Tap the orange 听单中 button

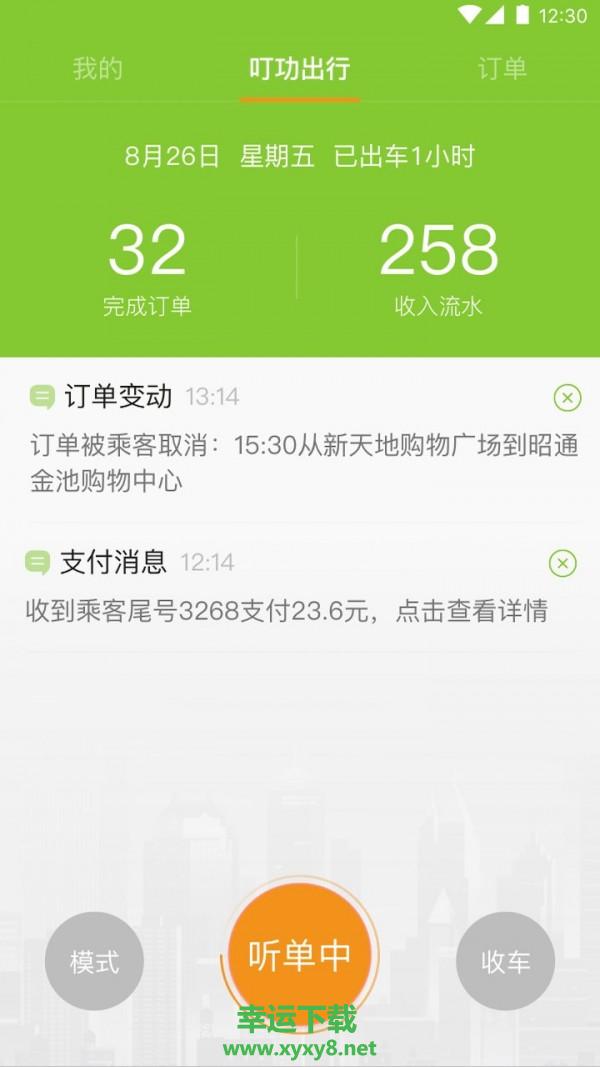click(300, 955)
